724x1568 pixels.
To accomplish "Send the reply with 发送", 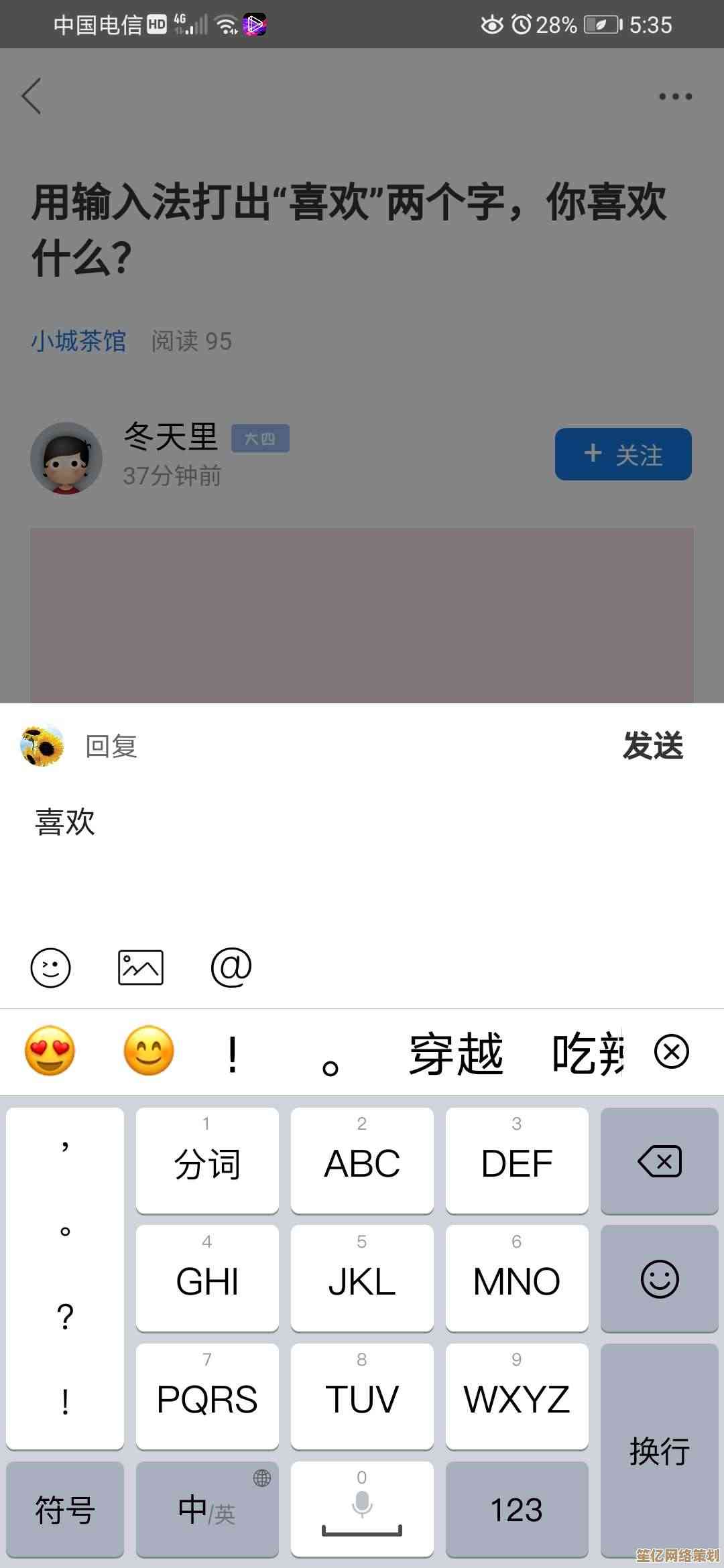I will [652, 746].
